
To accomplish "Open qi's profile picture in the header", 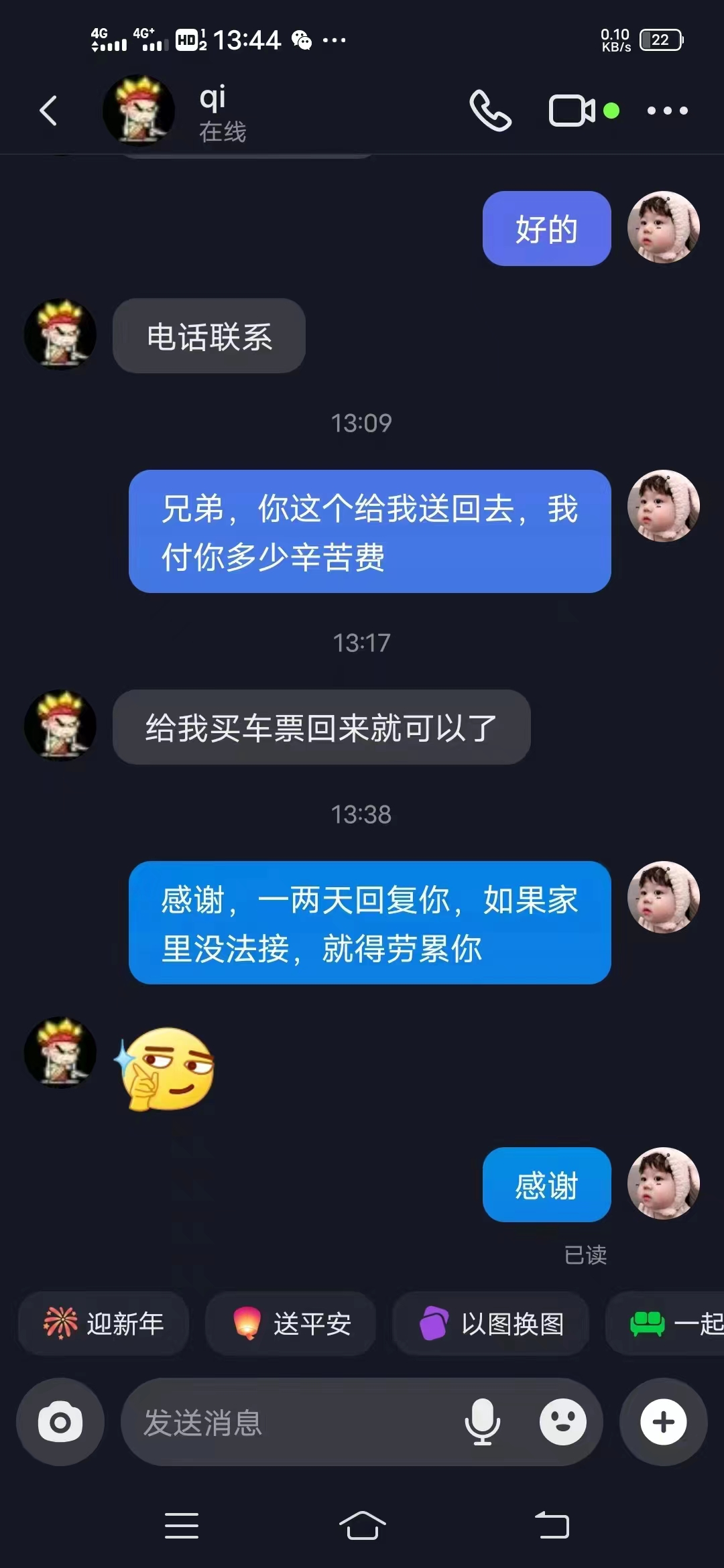I will [x=138, y=111].
